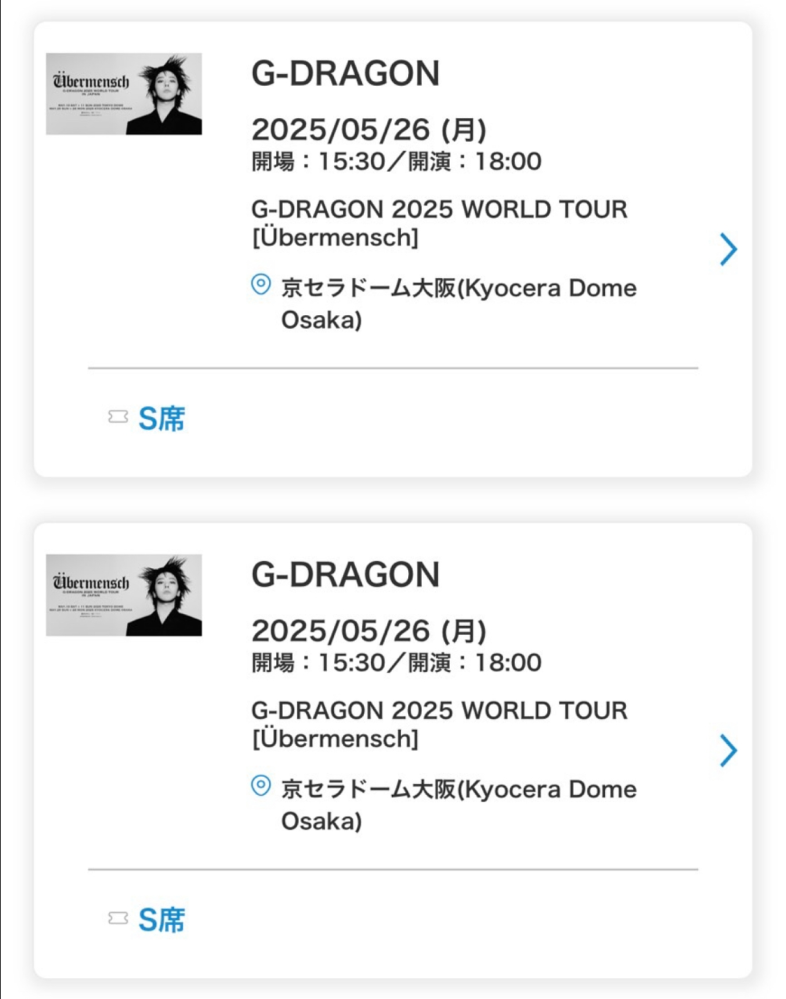Open the first G-DRAGON ticket card

[x=728, y=249]
